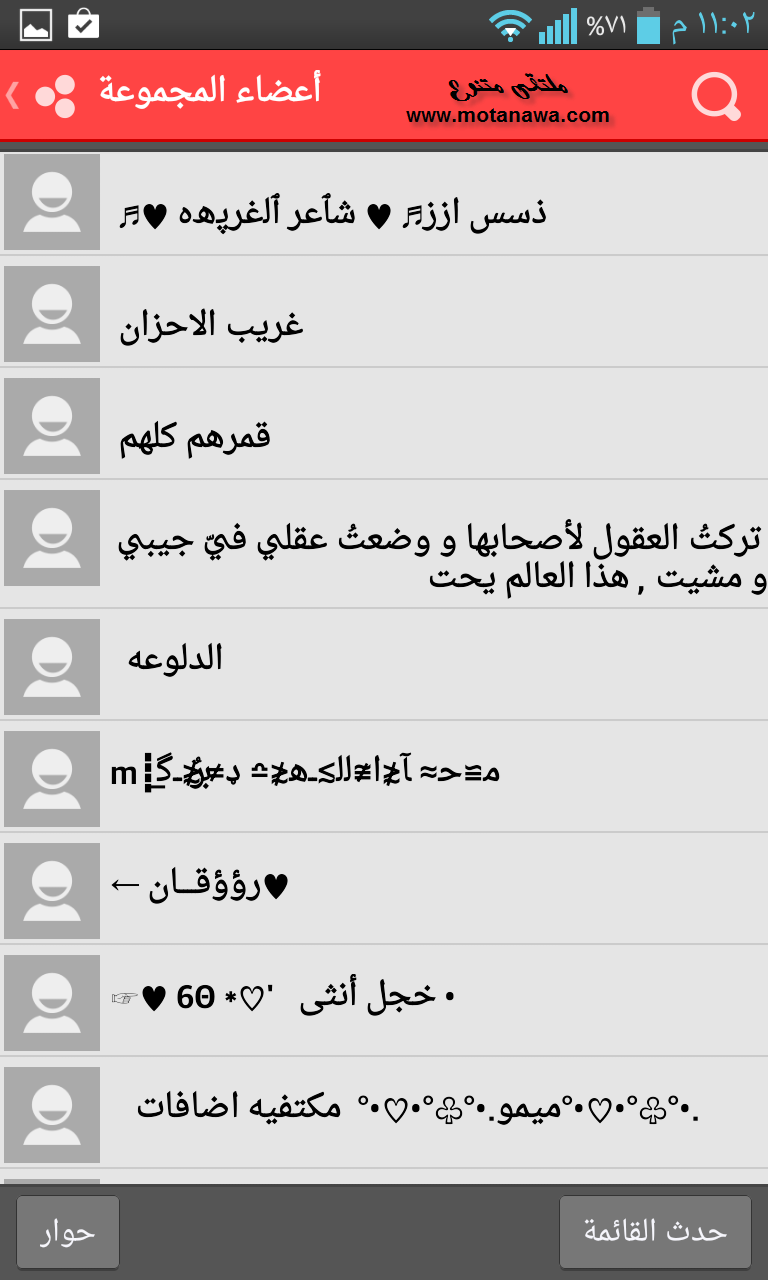Image resolution: width=768 pixels, height=1280 pixels.
Task: Tap the حدث القائمة button
Action: coord(655,1232)
